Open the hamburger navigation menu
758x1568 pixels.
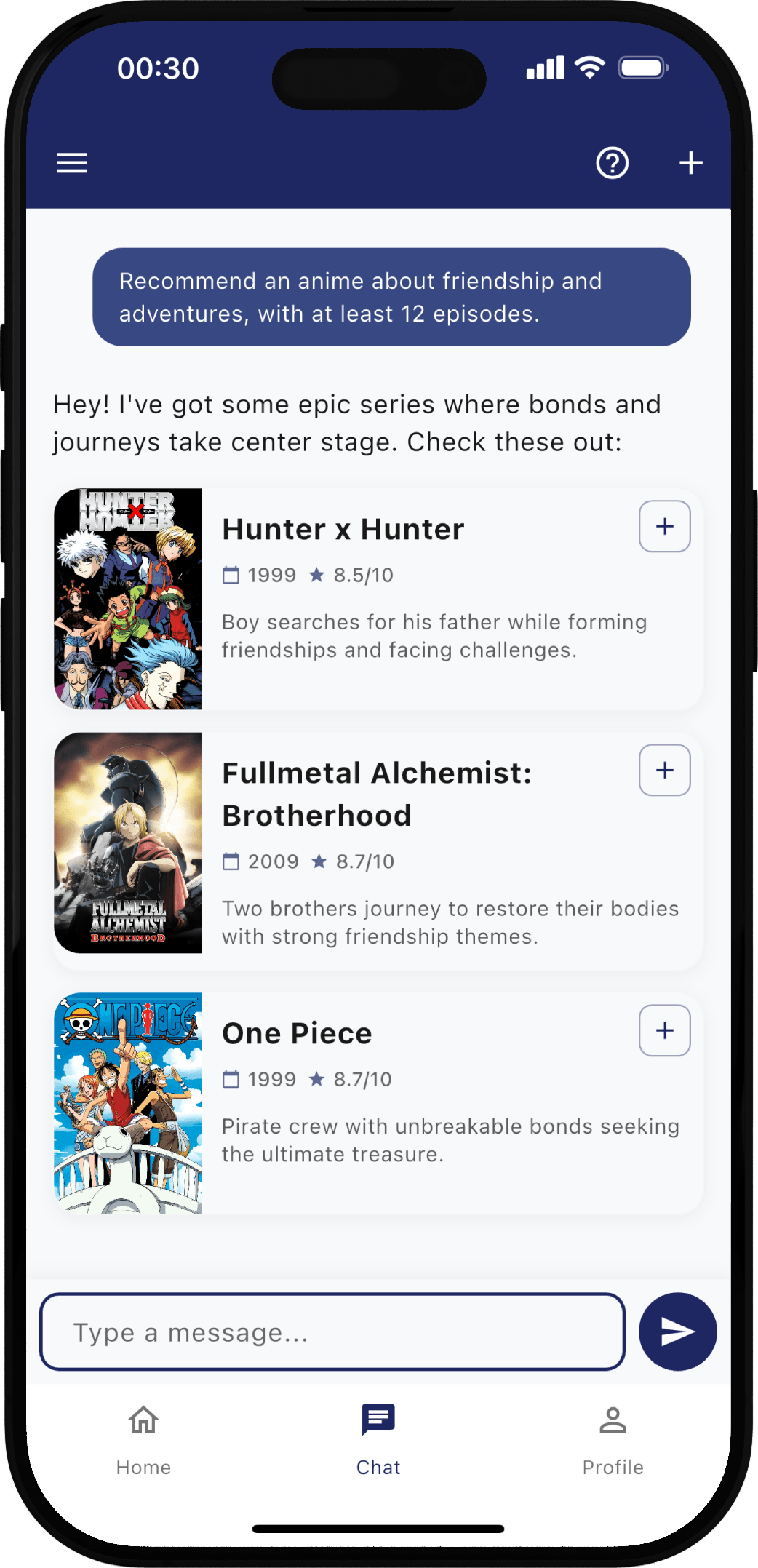pos(71,163)
